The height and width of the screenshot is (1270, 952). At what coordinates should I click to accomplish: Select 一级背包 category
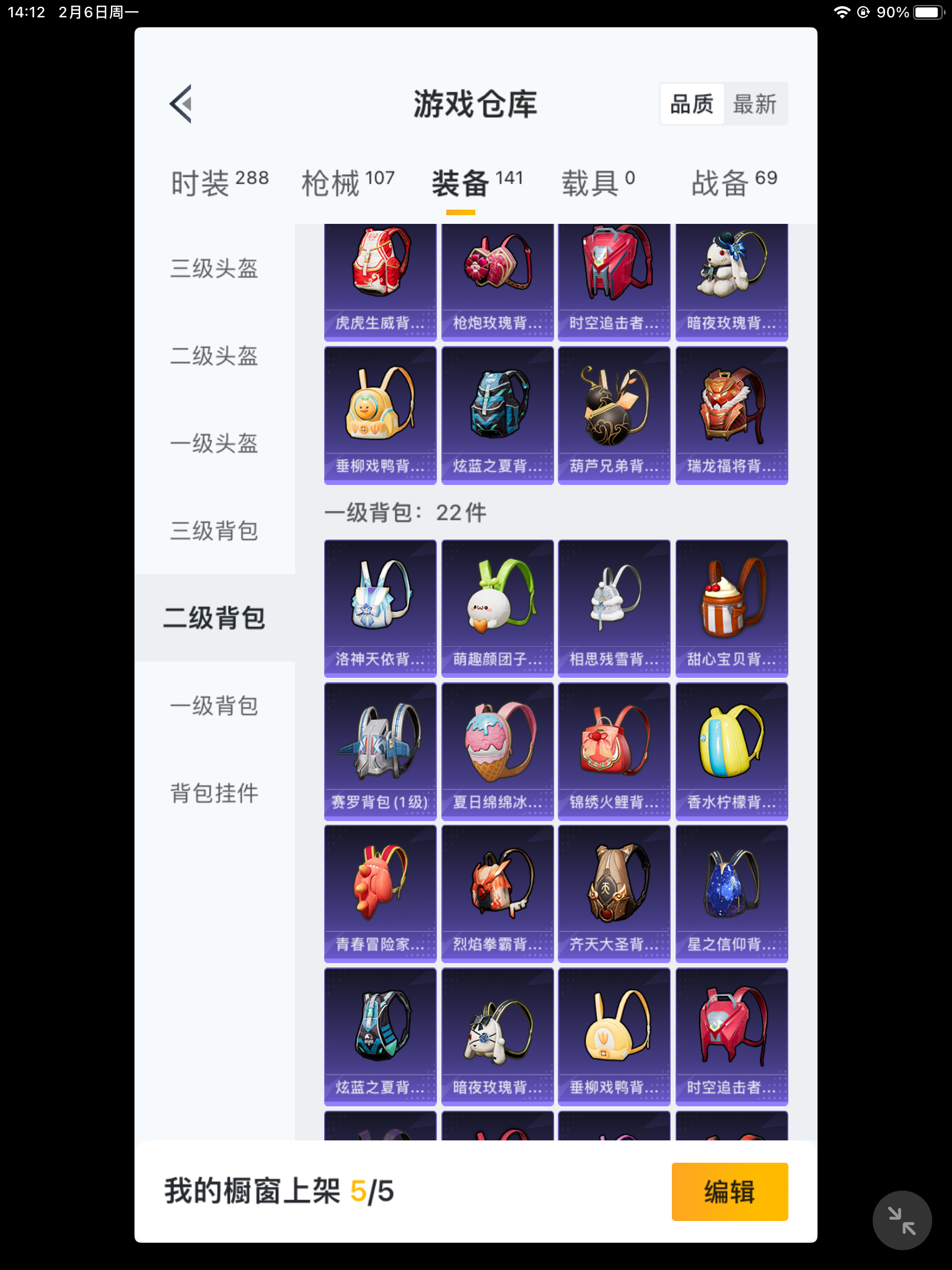[214, 706]
